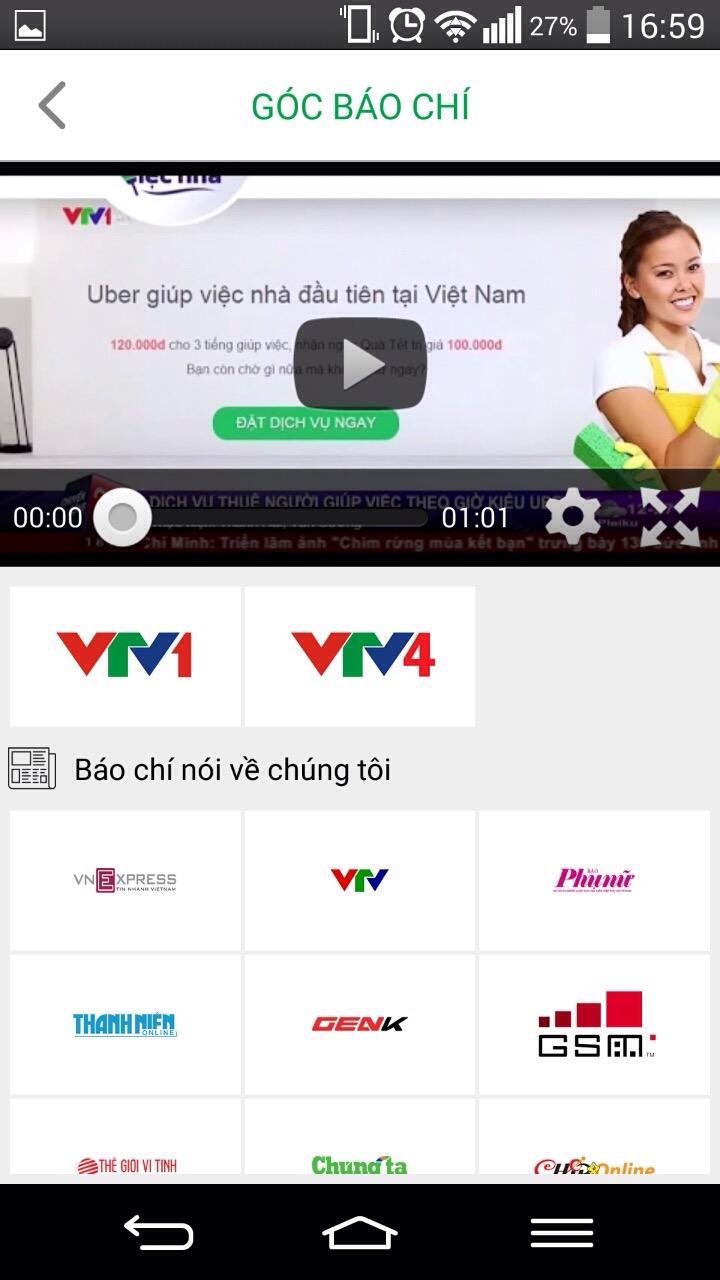Open the Thanh Niên Online article
The image size is (720, 1280).
click(125, 1024)
